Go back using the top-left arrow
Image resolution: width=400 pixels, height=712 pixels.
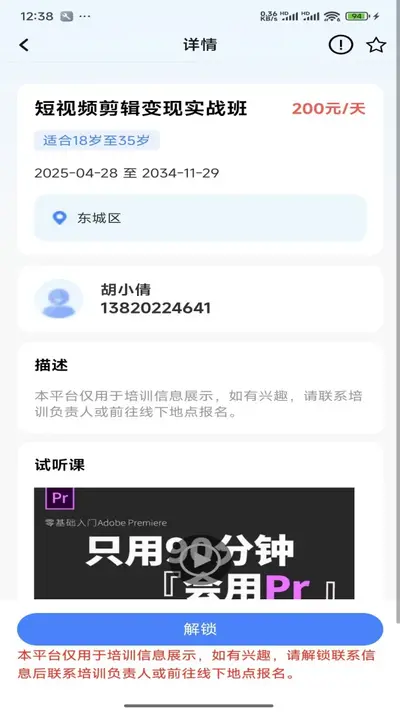(24, 44)
